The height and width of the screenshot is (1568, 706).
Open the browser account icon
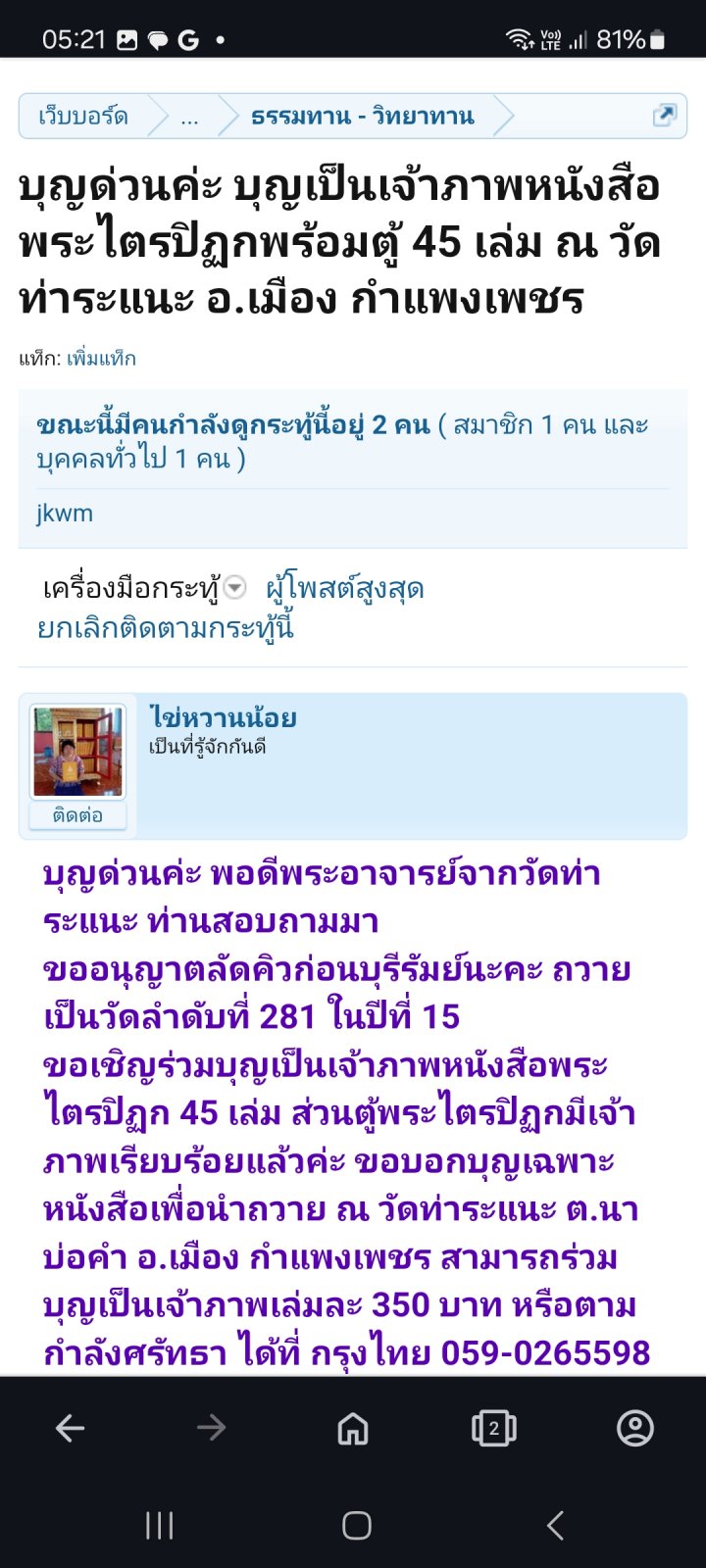(x=634, y=1428)
